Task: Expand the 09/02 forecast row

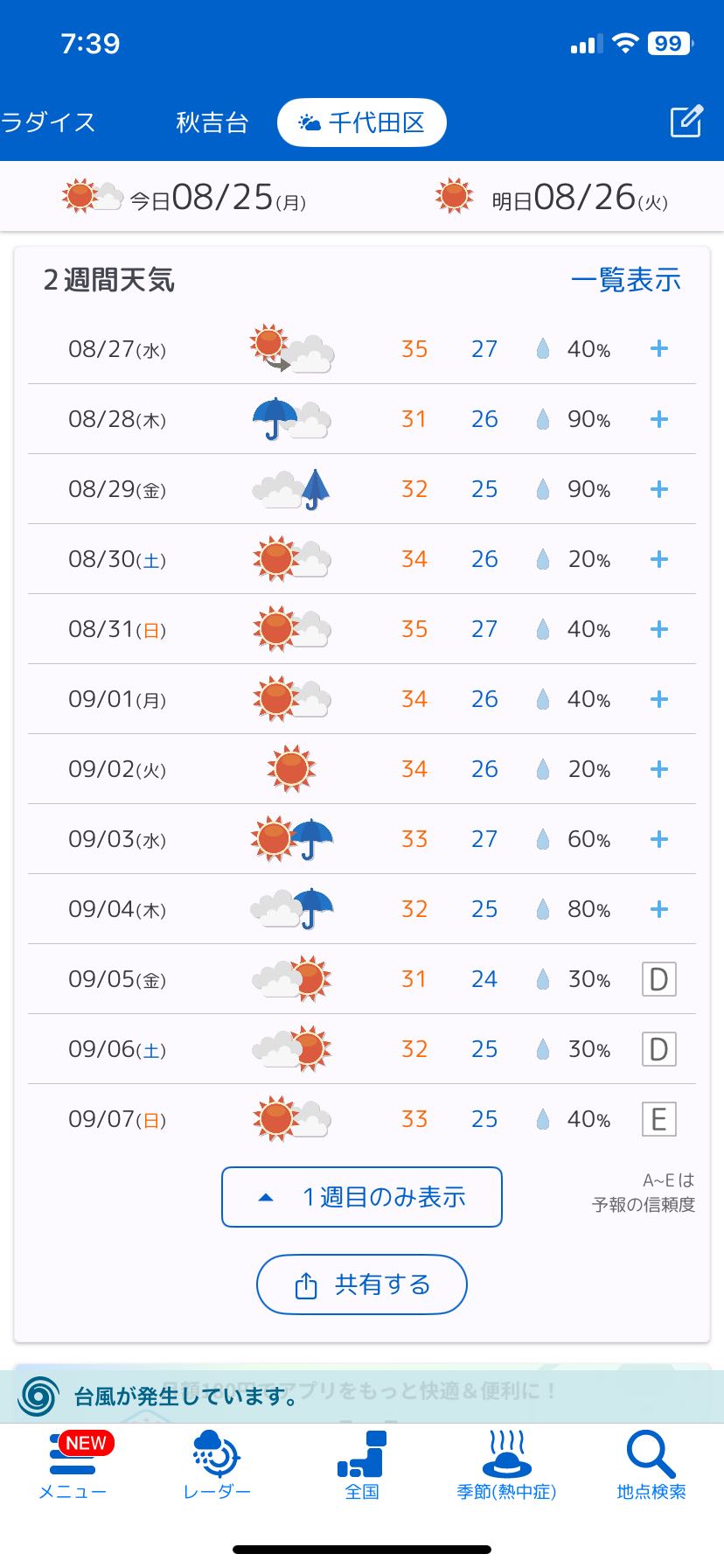Action: point(658,769)
